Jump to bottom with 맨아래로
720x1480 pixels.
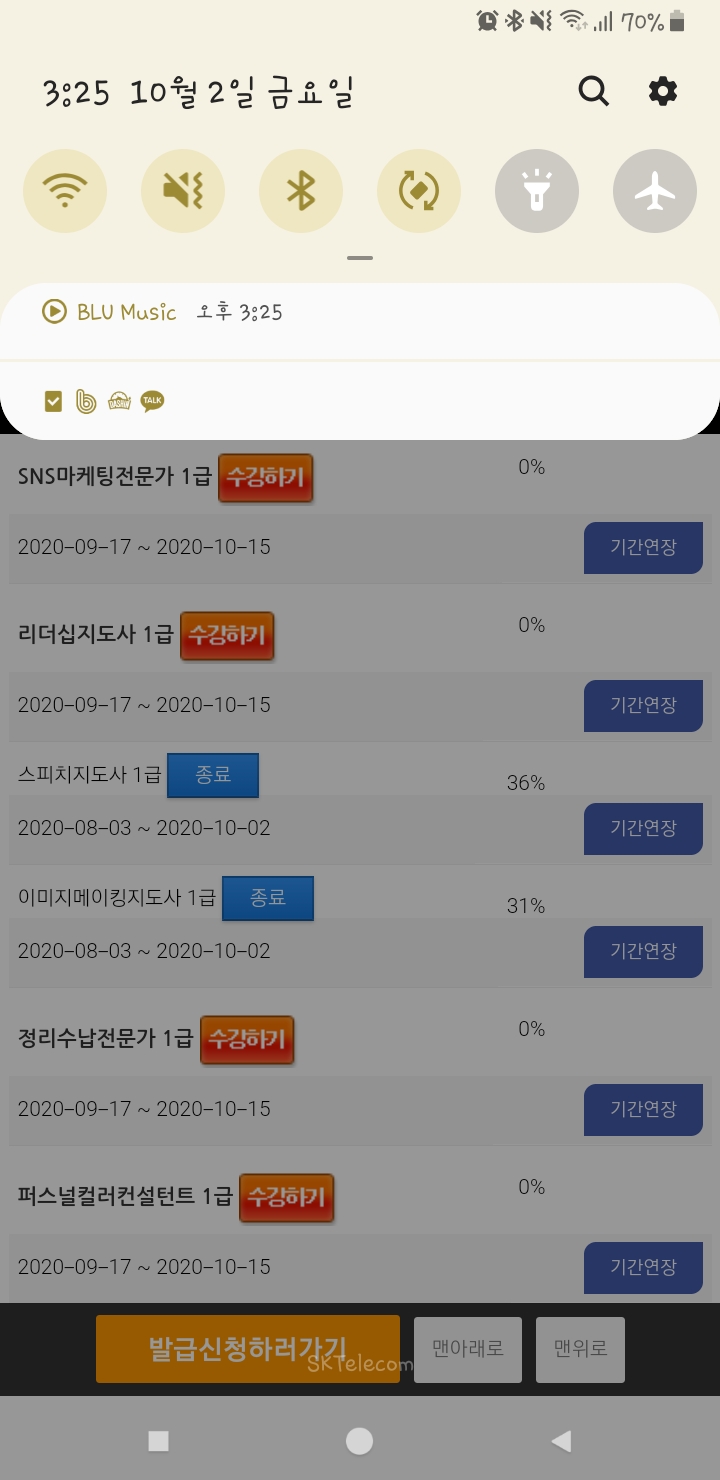tap(468, 1349)
